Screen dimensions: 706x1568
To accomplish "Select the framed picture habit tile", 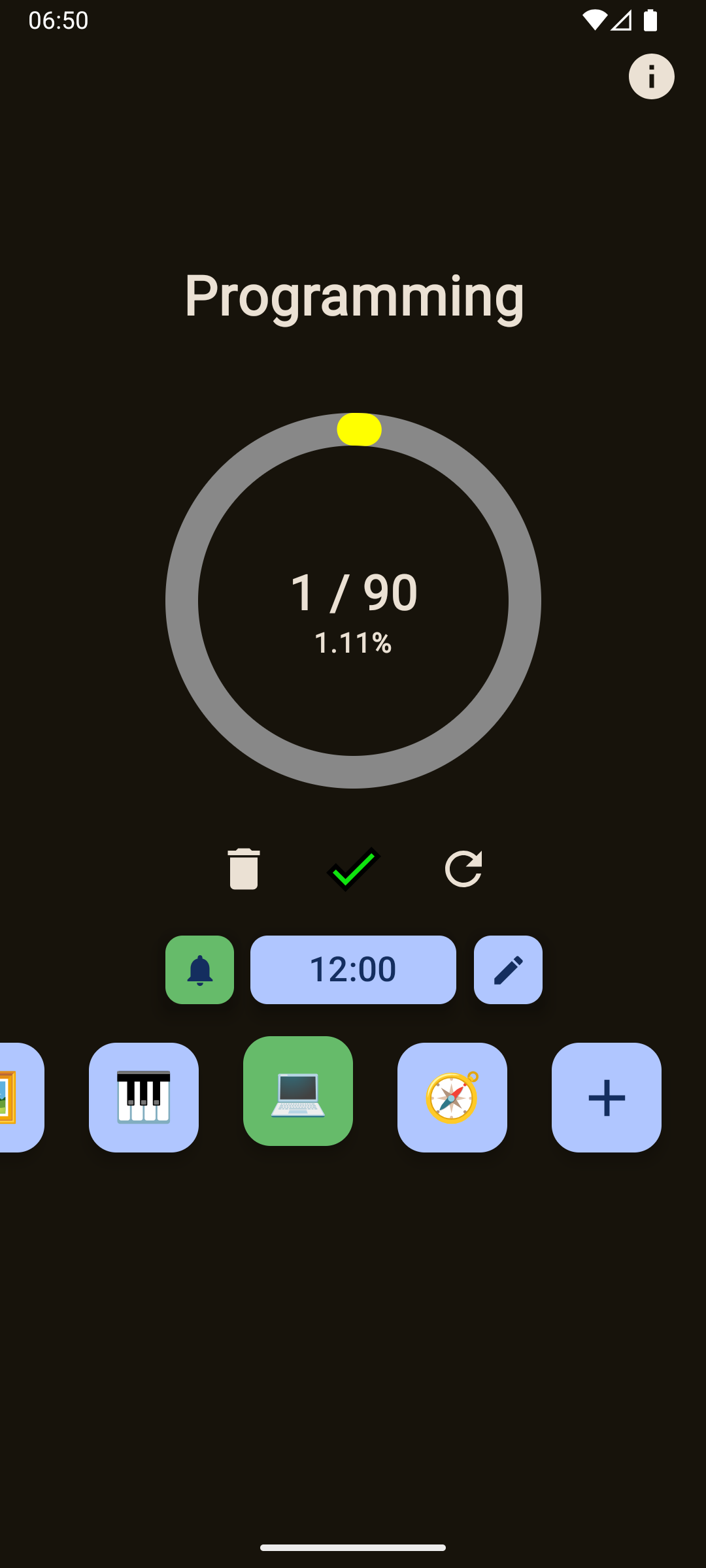I will pos(18,1098).
